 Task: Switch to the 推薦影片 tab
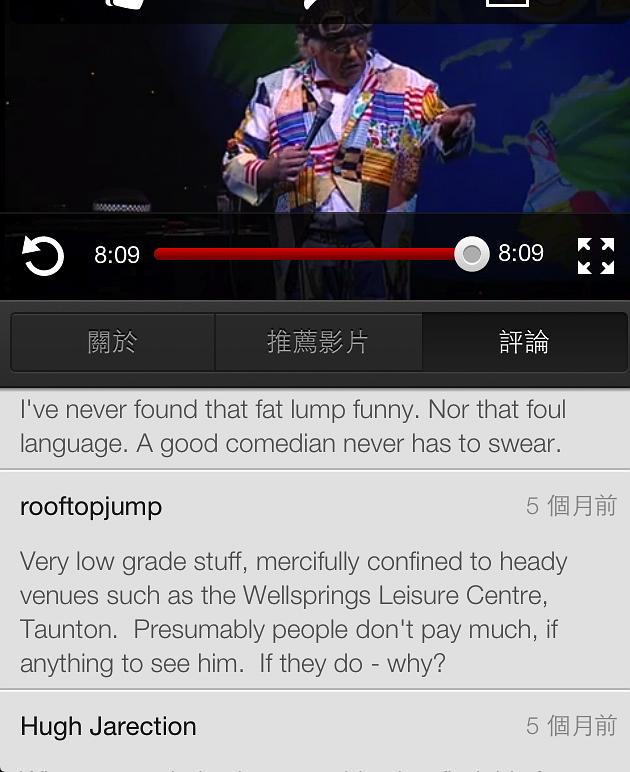[x=318, y=342]
